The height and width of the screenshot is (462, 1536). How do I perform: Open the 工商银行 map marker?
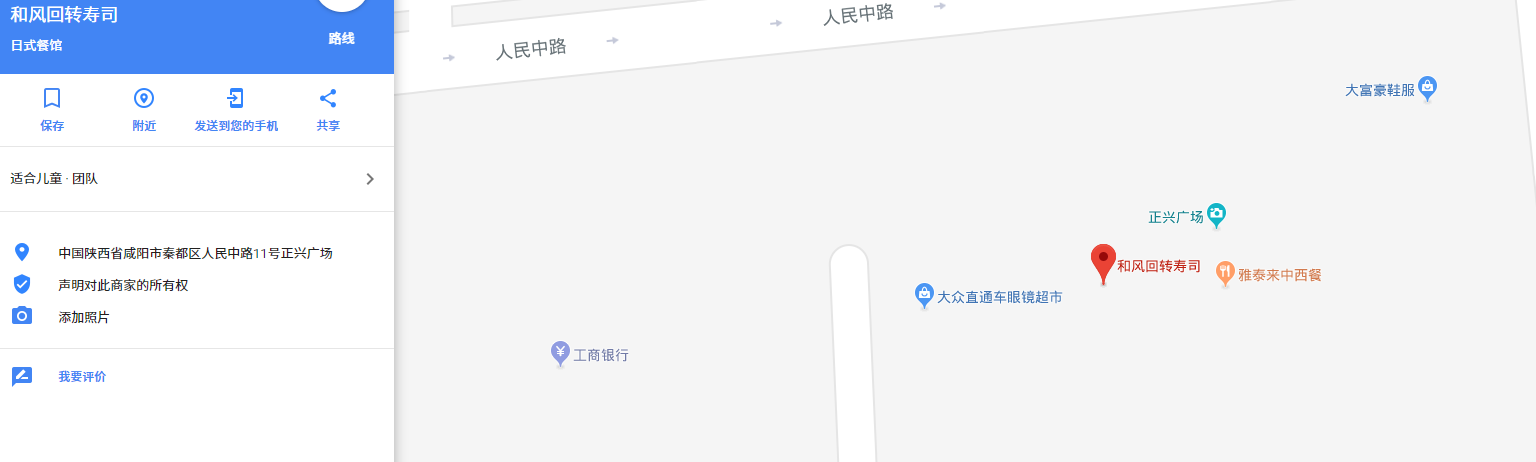click(x=560, y=353)
